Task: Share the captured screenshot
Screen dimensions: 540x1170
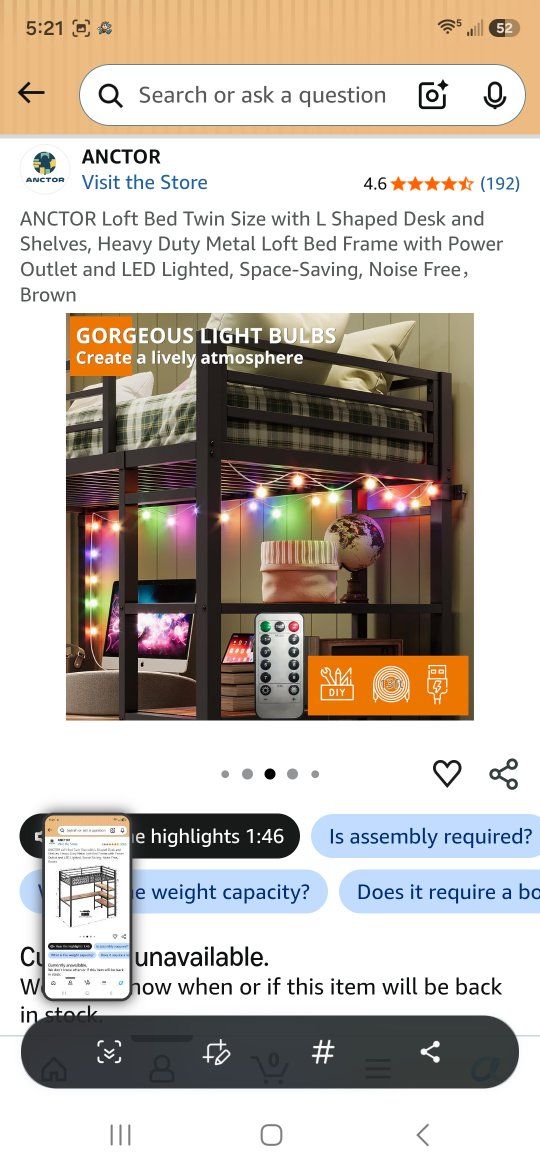Action: 430,1052
